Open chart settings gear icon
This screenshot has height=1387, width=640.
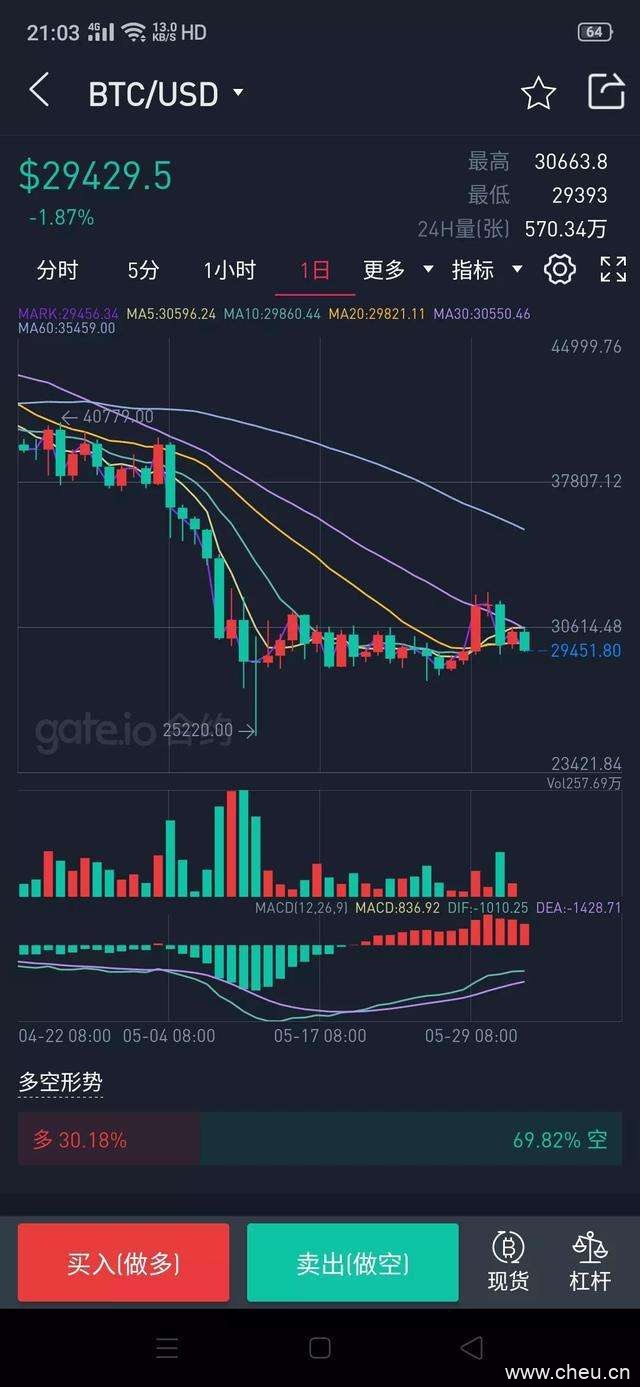[560, 269]
